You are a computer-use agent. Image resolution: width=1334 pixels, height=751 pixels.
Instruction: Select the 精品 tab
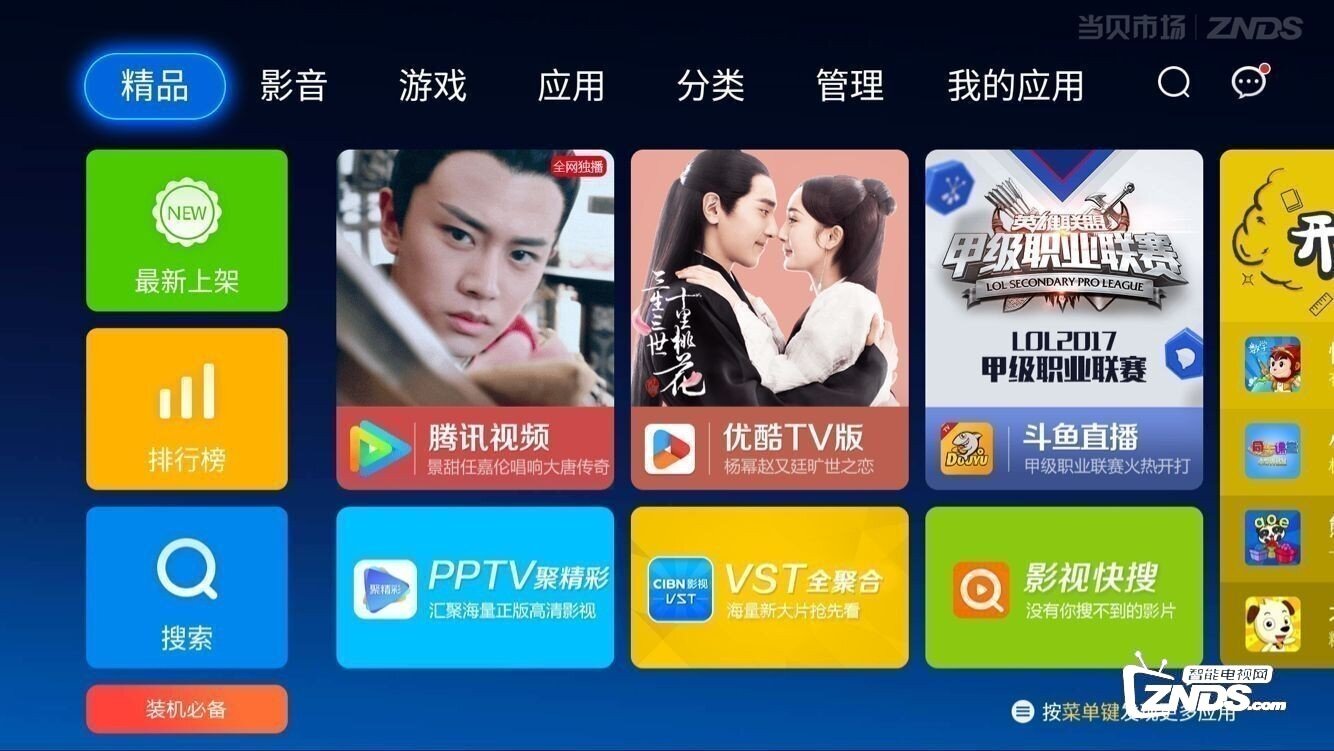[x=155, y=86]
